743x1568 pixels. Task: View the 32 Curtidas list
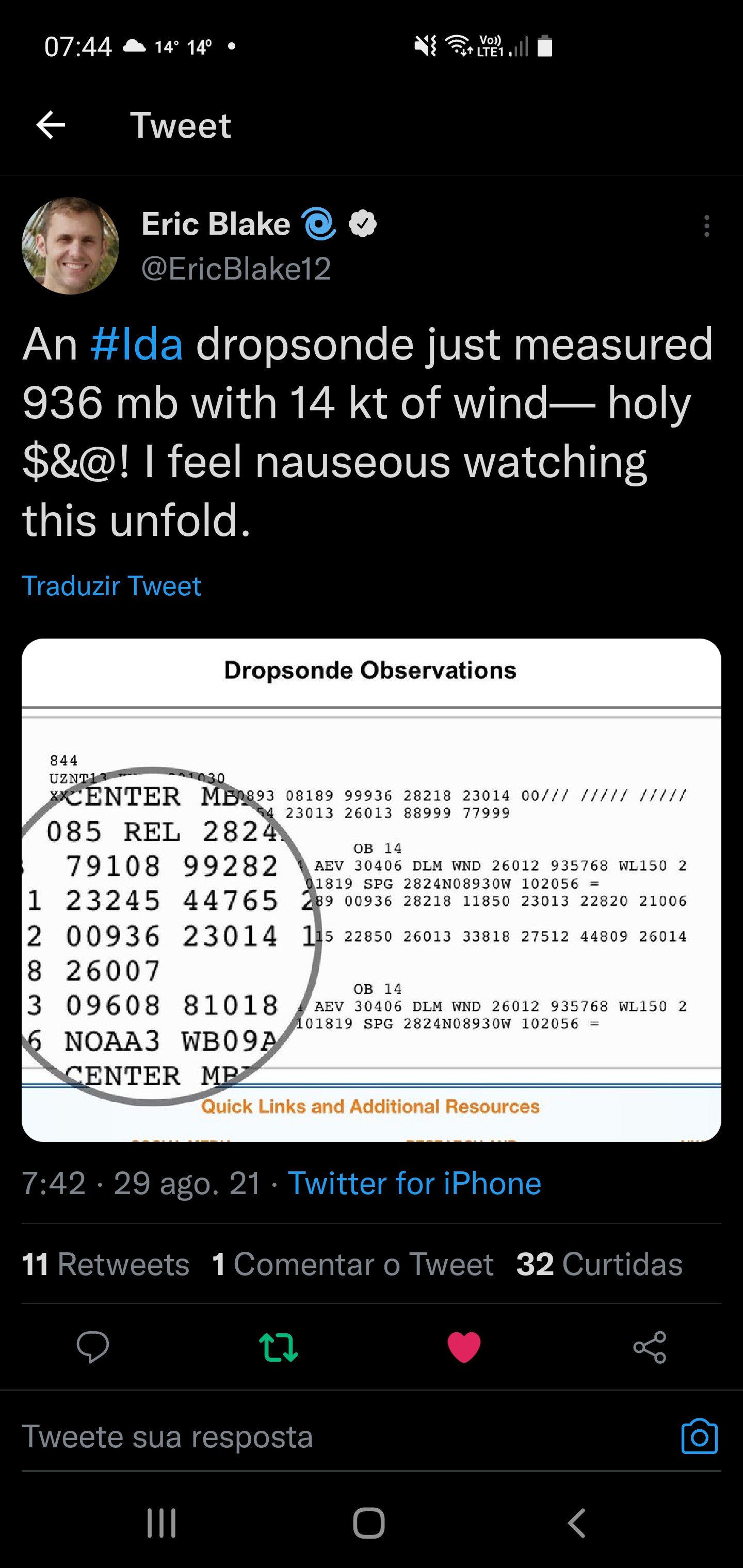599,1264
